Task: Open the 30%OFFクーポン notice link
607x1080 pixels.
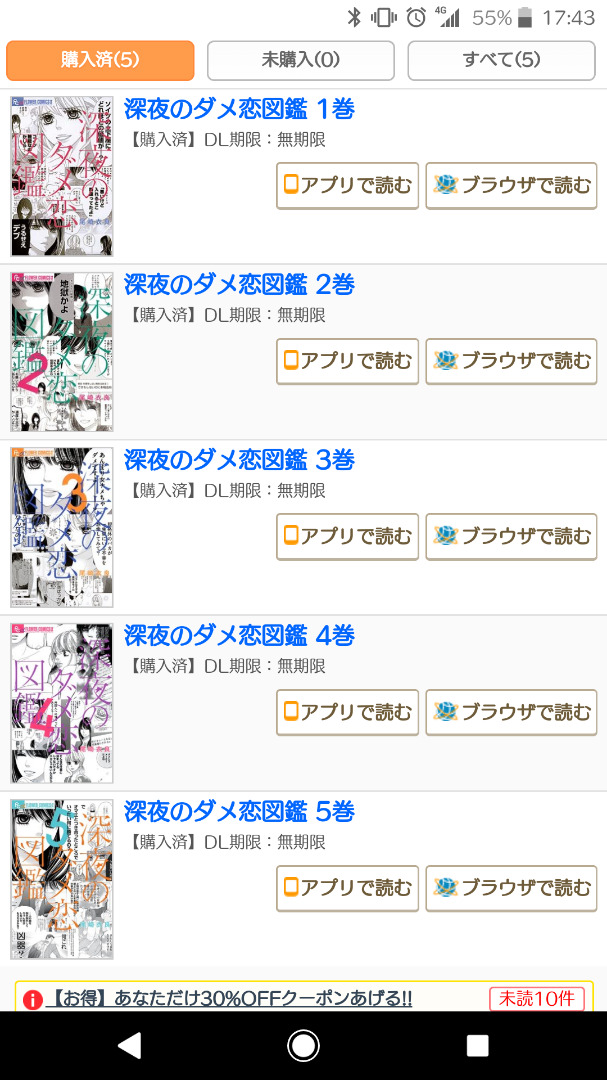Action: click(232, 998)
